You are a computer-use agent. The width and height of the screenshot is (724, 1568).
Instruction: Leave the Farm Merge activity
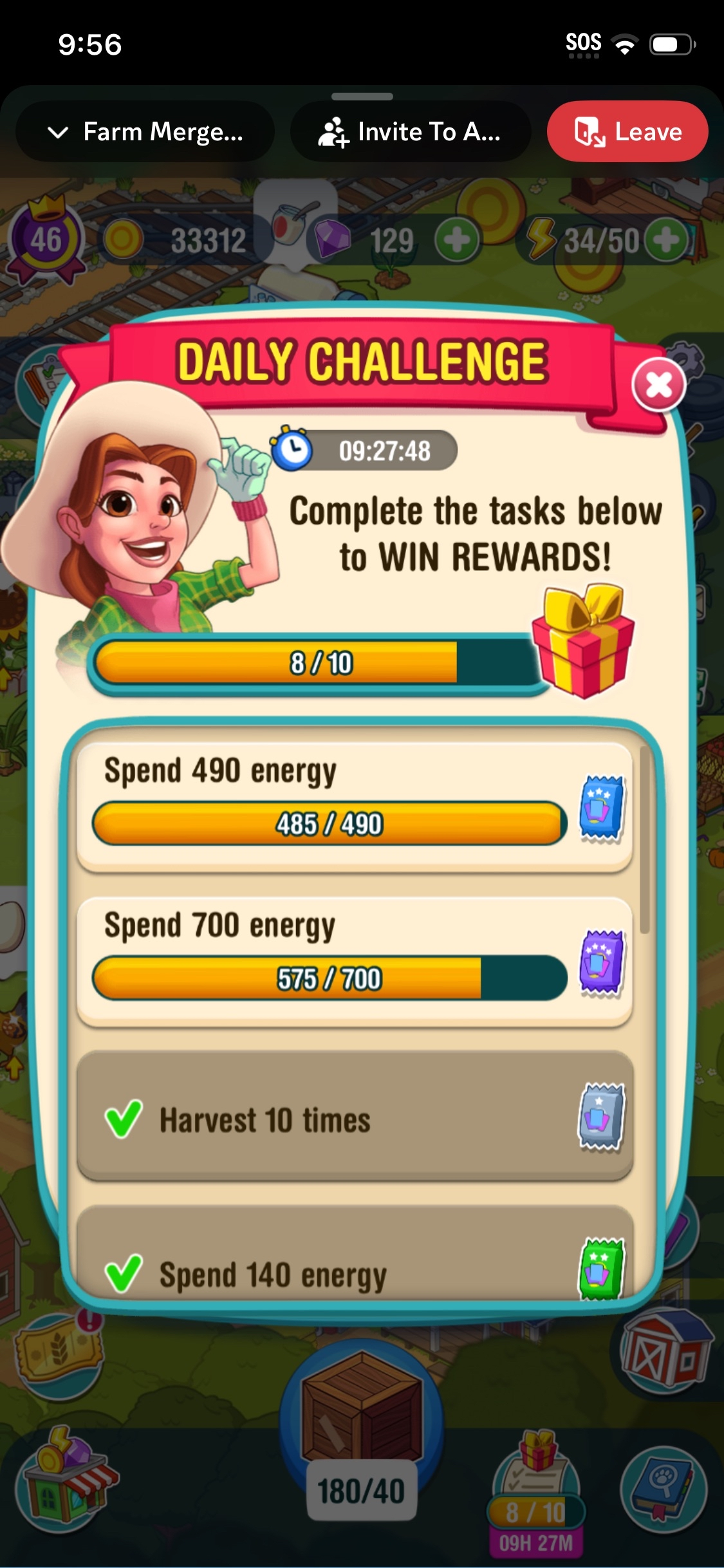pos(627,132)
